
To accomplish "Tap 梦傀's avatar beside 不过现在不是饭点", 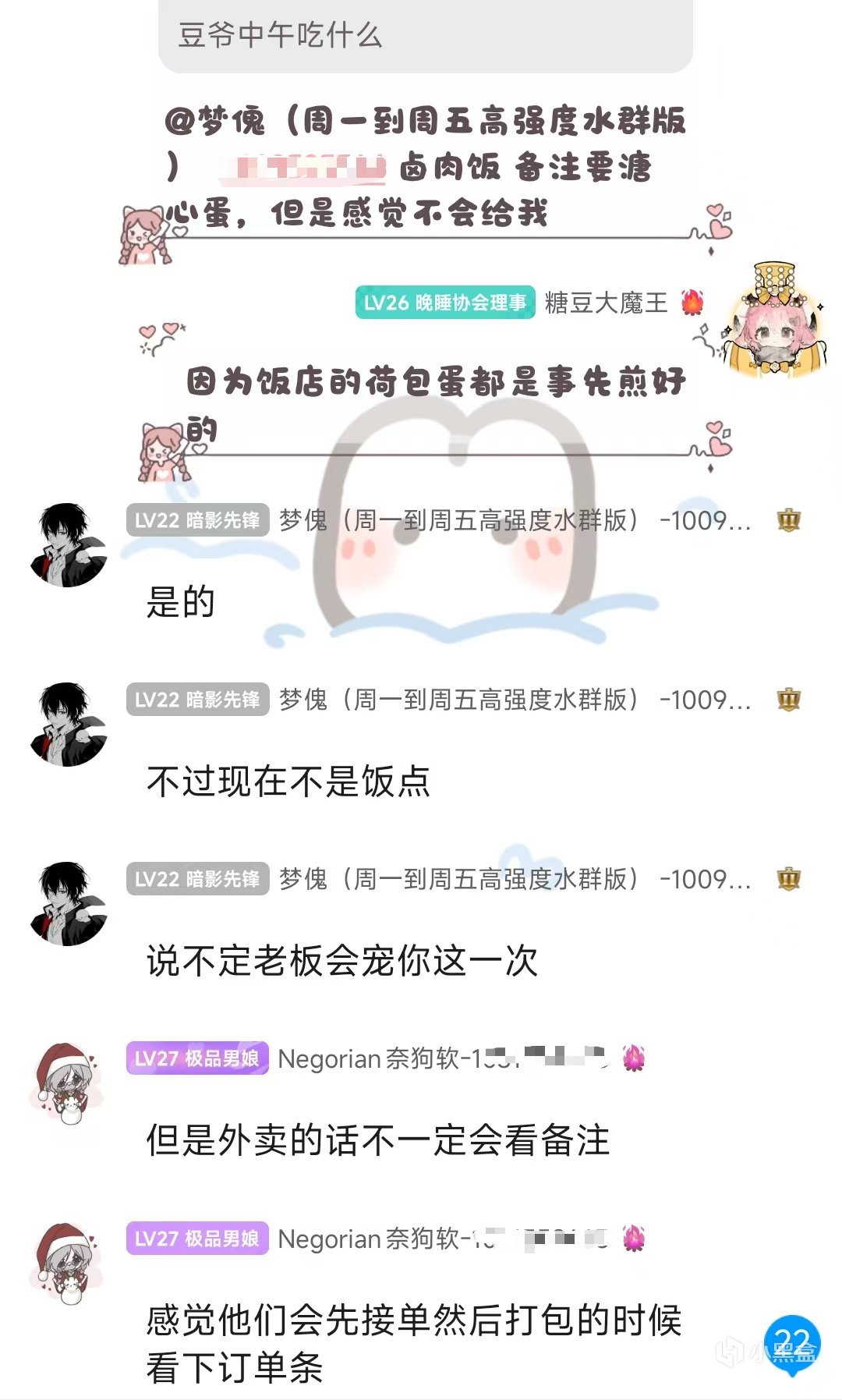I will tap(69, 724).
